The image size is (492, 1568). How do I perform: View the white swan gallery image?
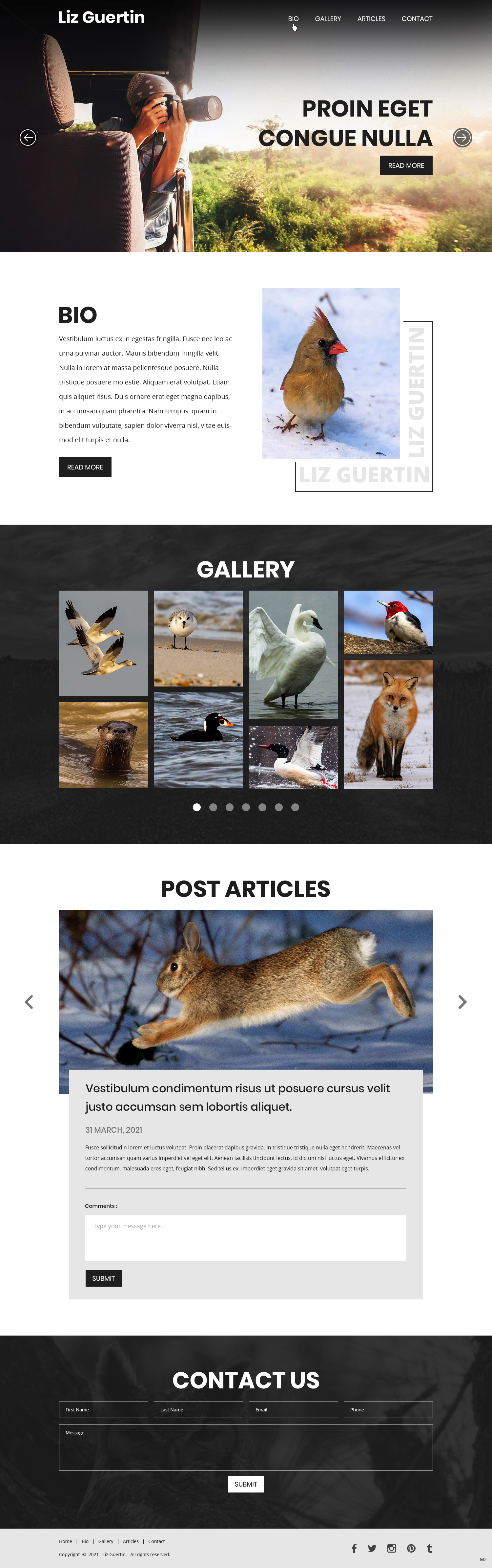pos(293,654)
